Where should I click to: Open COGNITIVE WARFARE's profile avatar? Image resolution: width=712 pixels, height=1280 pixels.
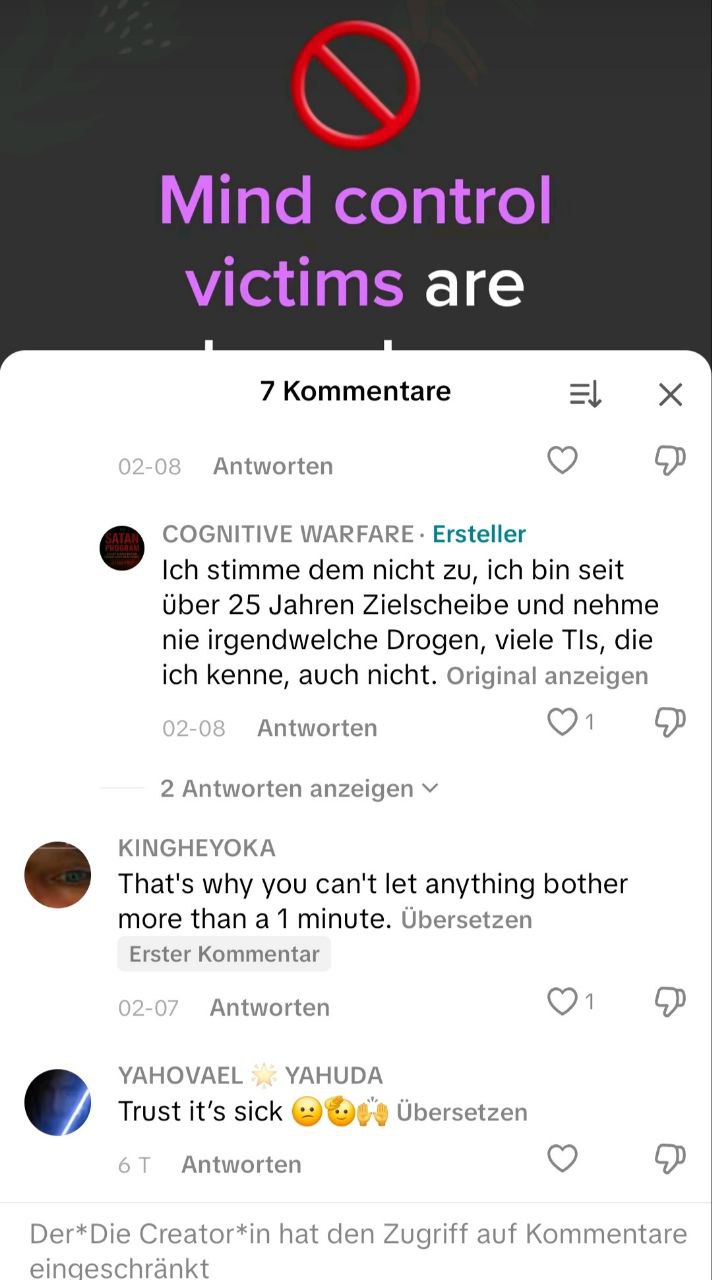click(122, 548)
